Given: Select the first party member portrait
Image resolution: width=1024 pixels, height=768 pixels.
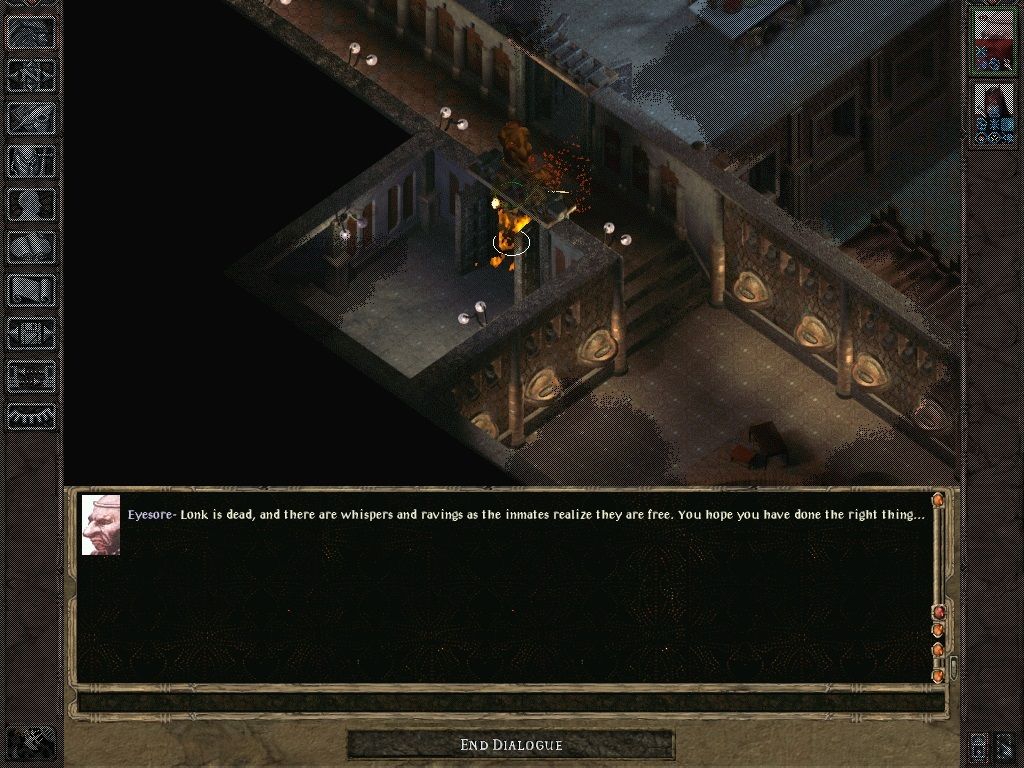Looking at the screenshot, I should click(x=995, y=42).
